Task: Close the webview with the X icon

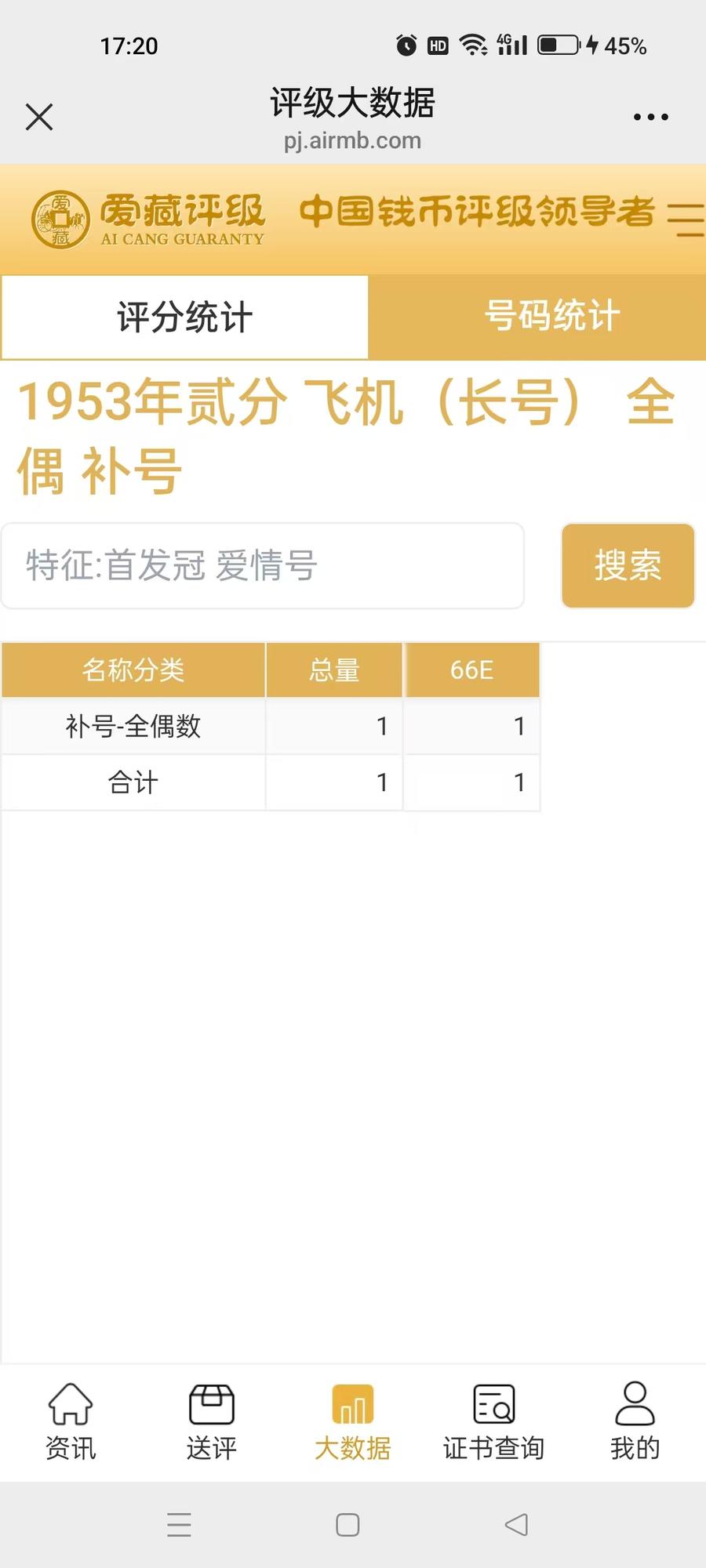Action: 39,117
